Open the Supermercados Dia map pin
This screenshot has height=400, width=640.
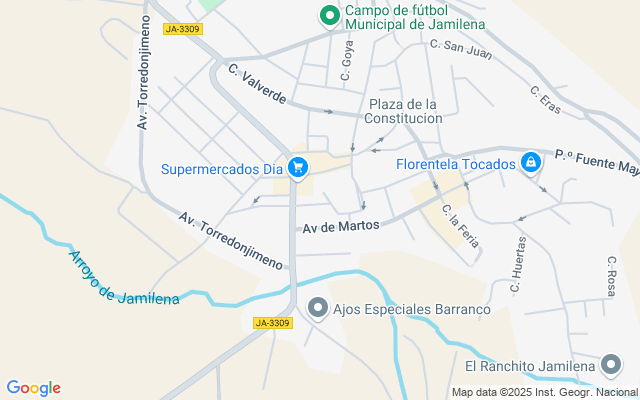[x=298, y=168]
